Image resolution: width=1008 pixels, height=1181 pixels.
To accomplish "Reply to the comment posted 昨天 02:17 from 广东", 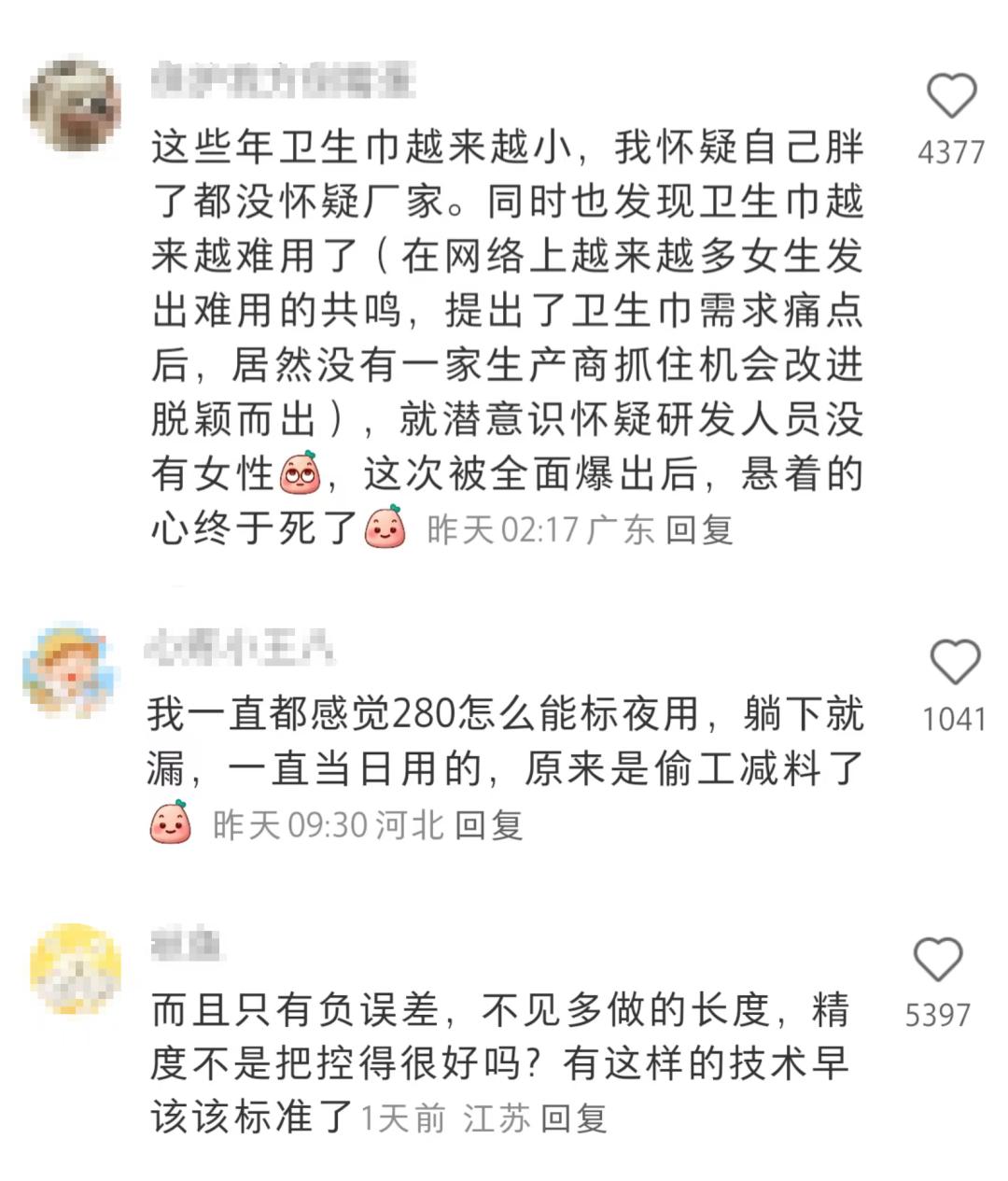I will click(x=699, y=530).
